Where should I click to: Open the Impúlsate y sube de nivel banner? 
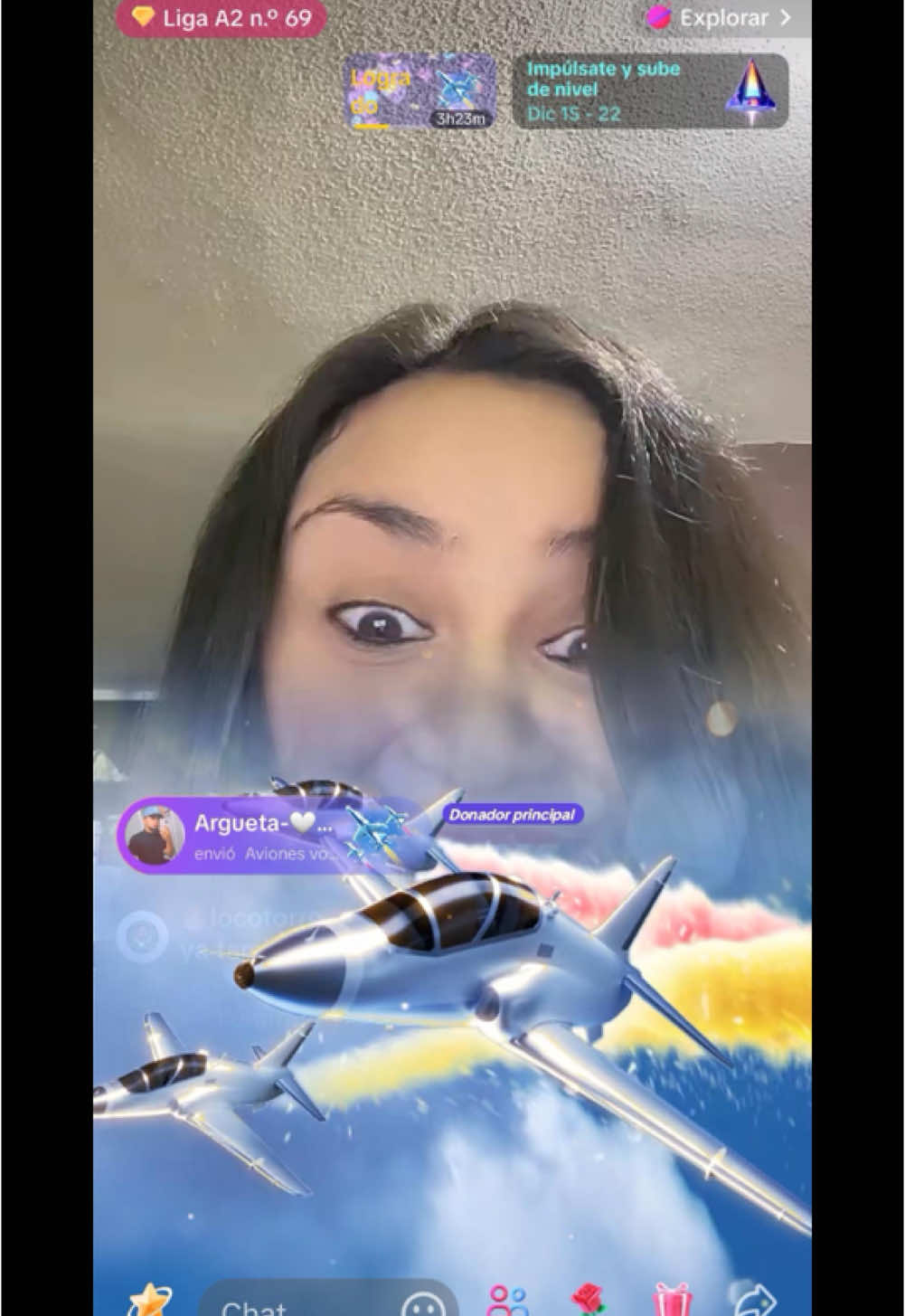(x=655, y=91)
